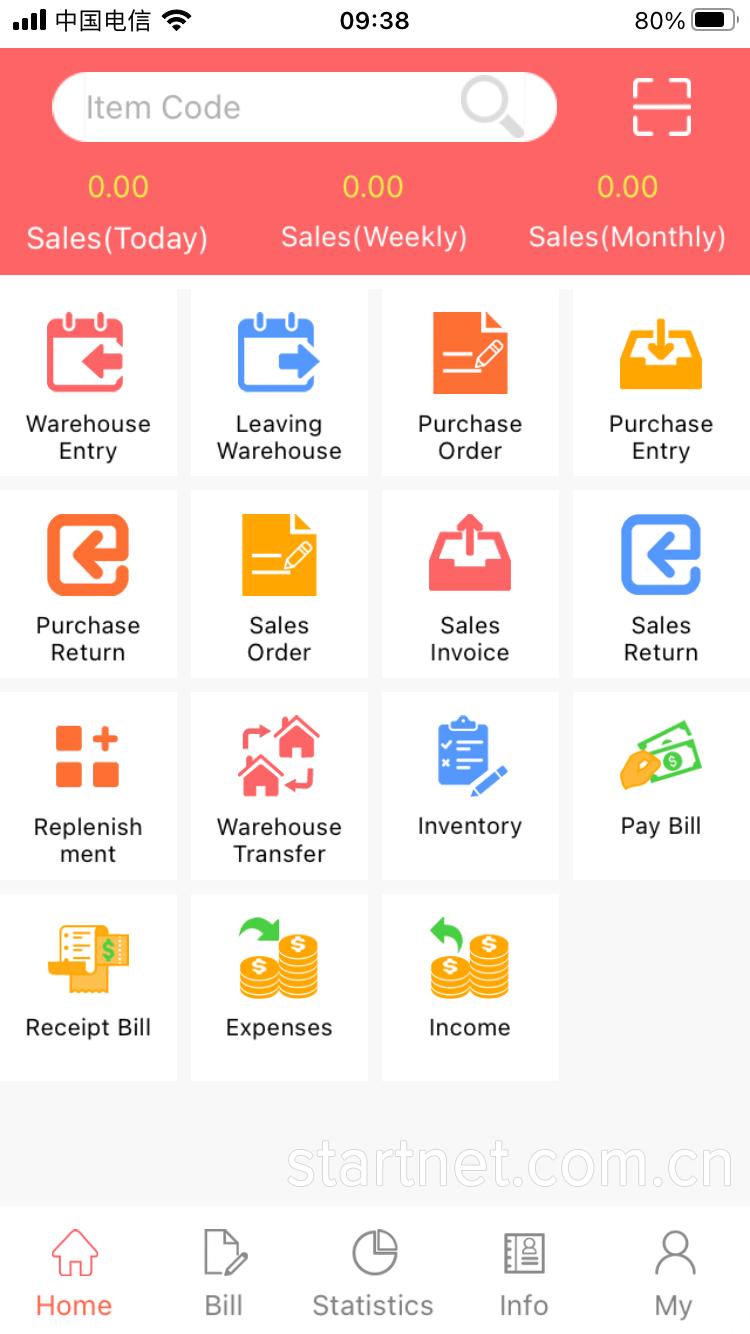Open the Expenses tile
Viewport: 750px width, 1334px height.
[279, 987]
